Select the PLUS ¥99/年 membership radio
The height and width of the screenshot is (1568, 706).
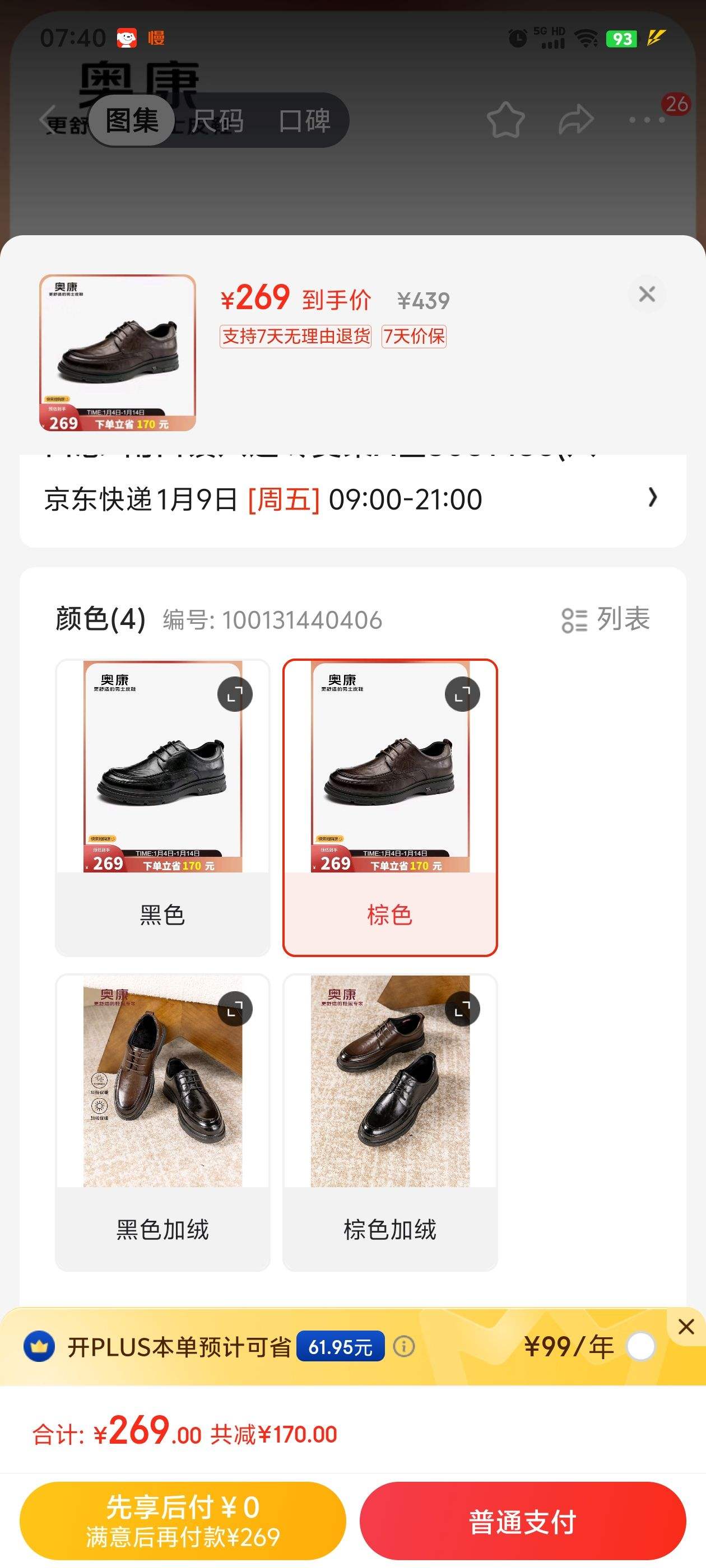(640, 1347)
